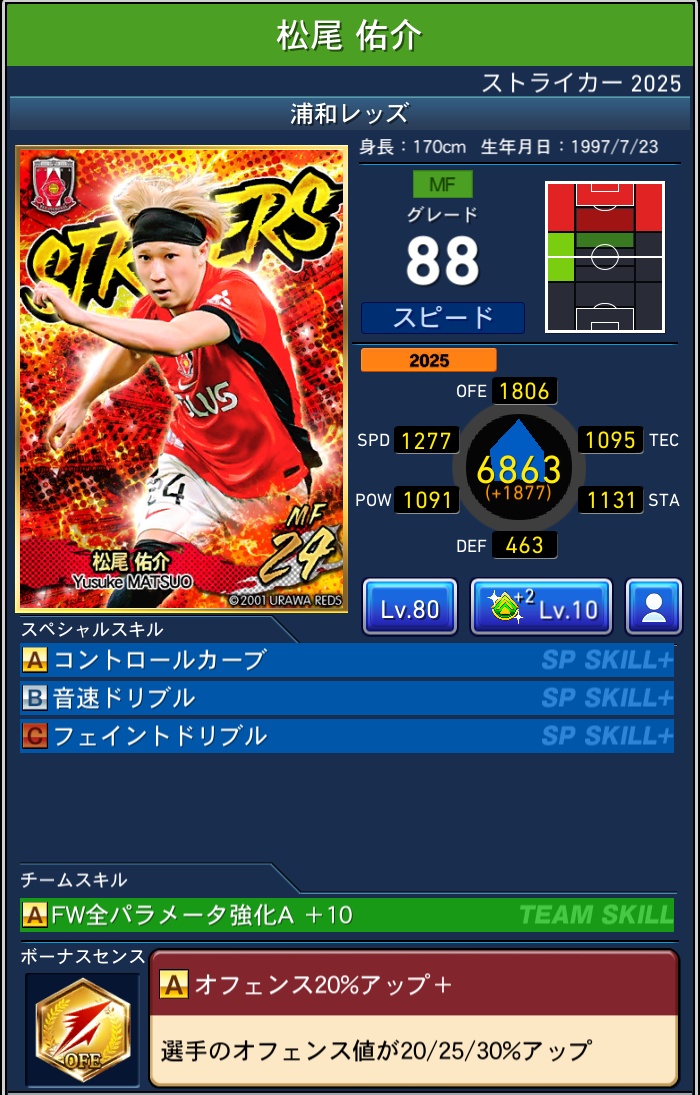This screenshot has width=700, height=1095.
Task: Open the コントロールカーブ special skill row
Action: [x=346, y=660]
